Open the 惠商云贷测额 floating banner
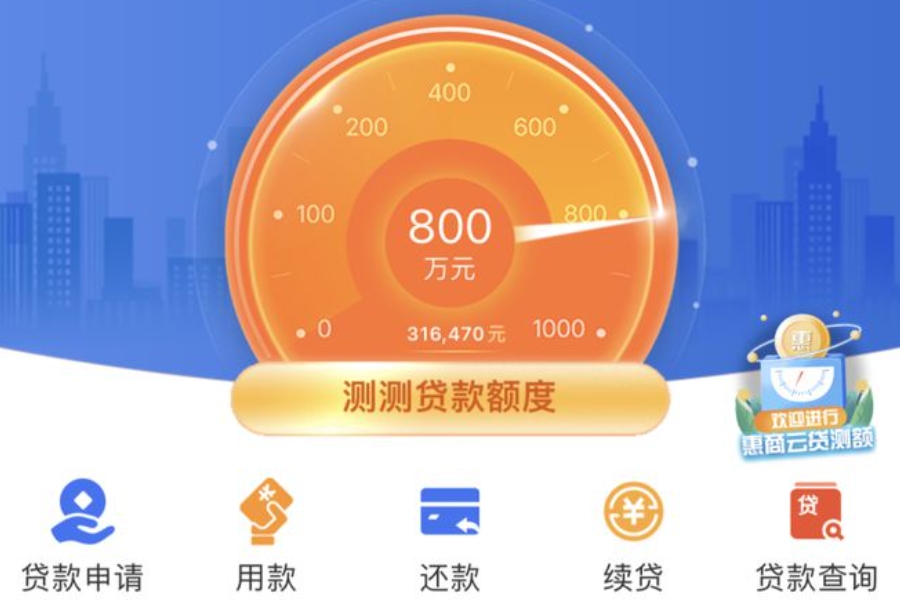900x600 pixels. [x=806, y=392]
